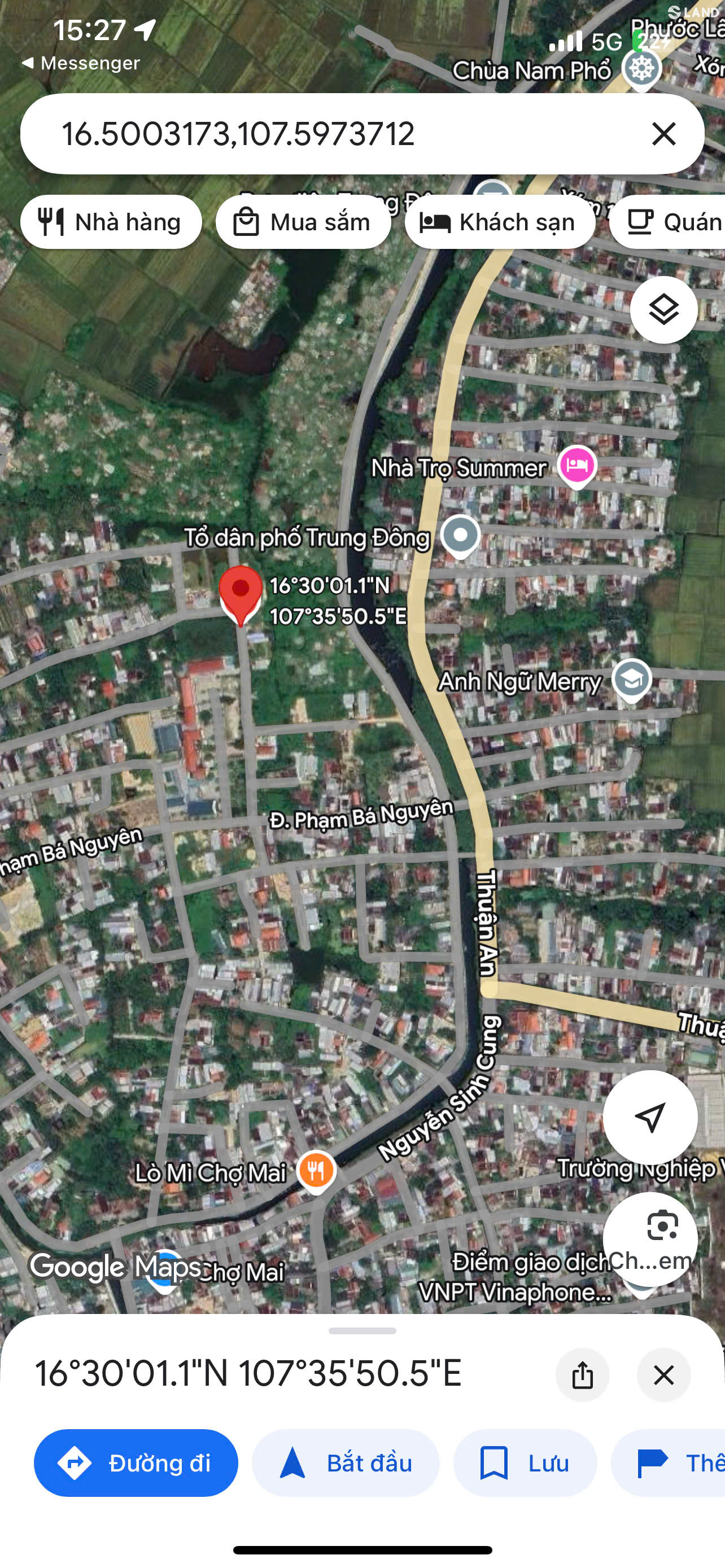
Task: Select the Mua sắm filter chip
Action: tap(303, 222)
